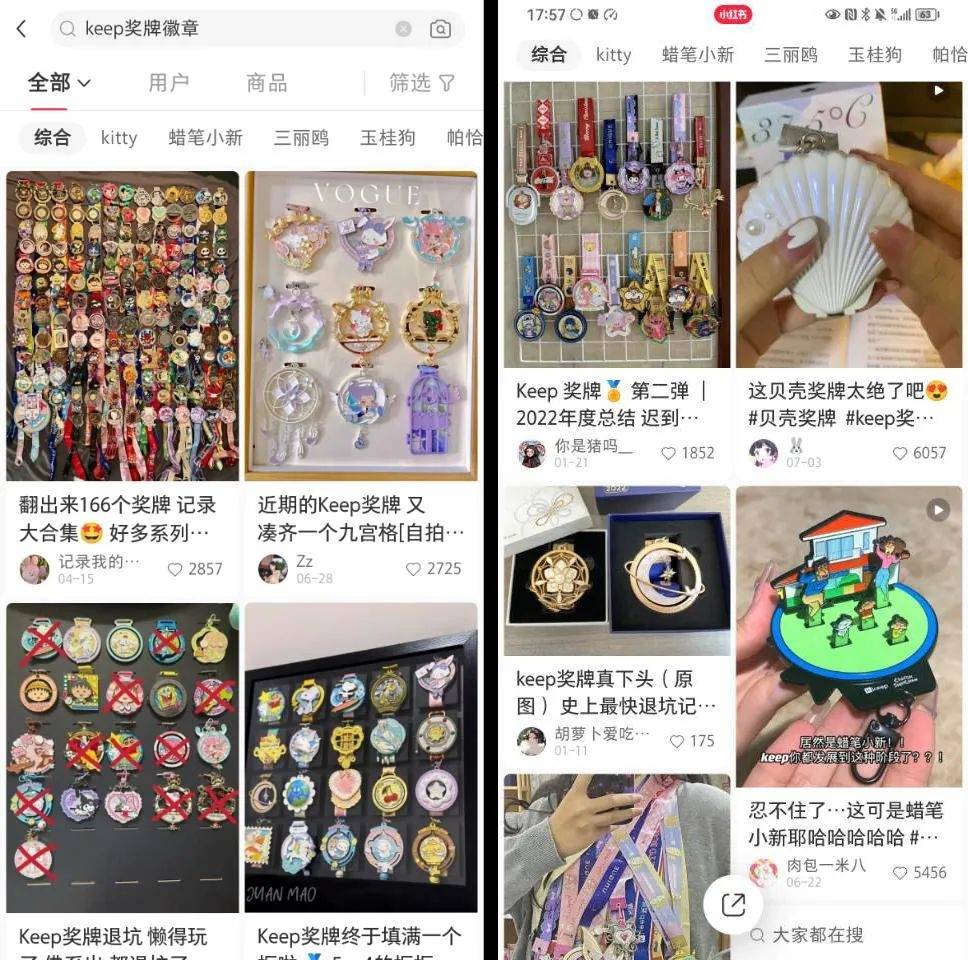The width and height of the screenshot is (968, 960).
Task: Clear the search query text
Action: point(403,29)
